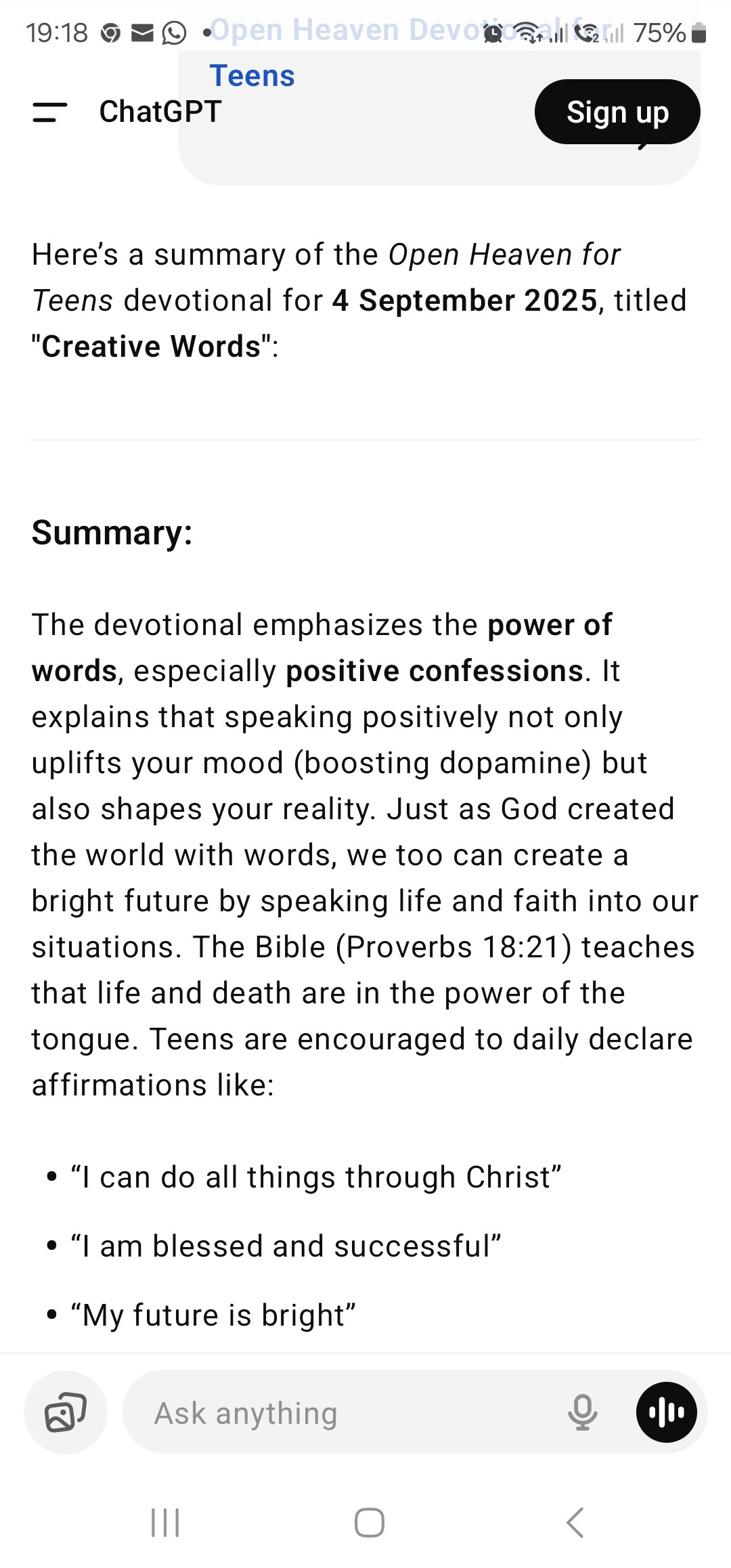Open the Open Heaven Devotional for Teens link

pyautogui.click(x=252, y=76)
